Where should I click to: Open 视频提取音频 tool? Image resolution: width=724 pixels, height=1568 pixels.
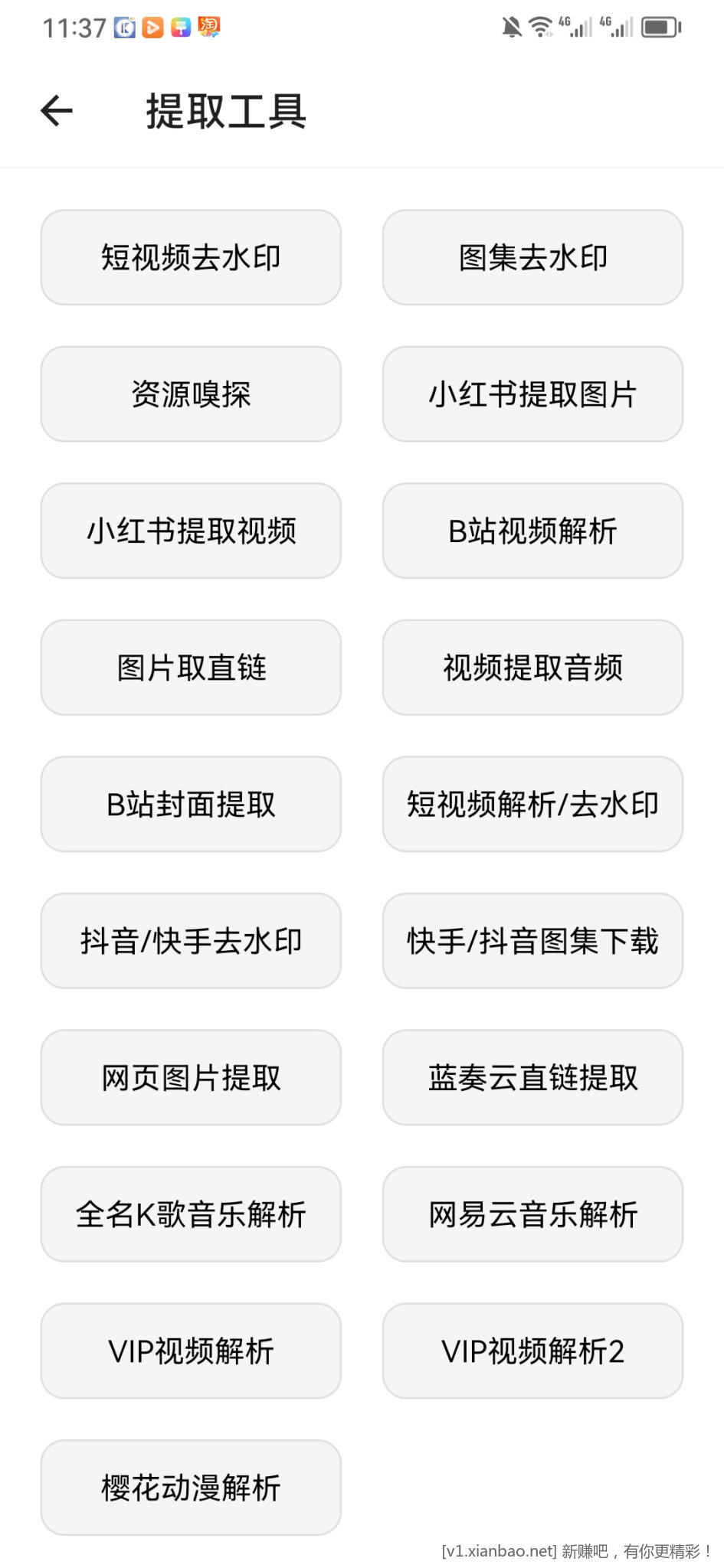click(532, 668)
